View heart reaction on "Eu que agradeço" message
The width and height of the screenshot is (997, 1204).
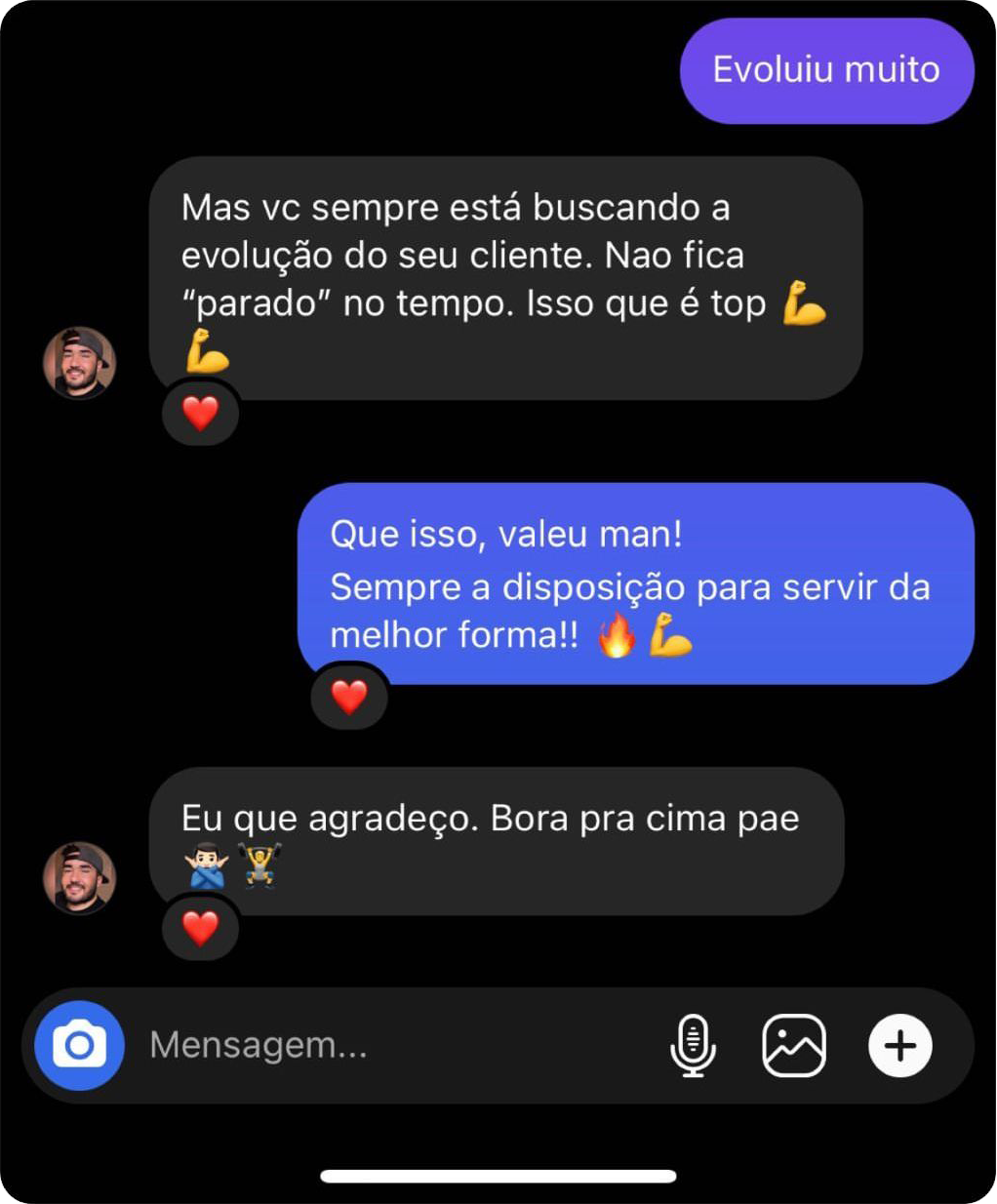(201, 927)
